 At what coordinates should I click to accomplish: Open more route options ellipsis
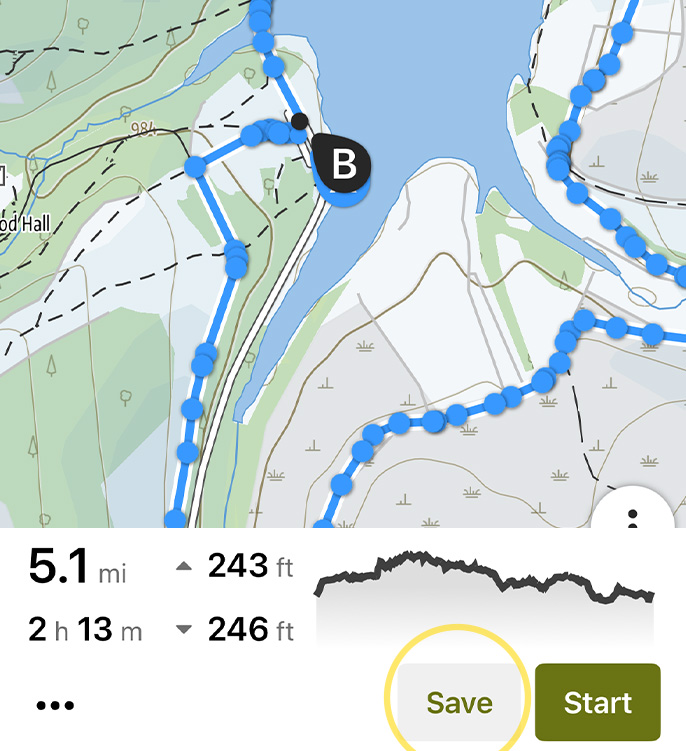click(55, 705)
